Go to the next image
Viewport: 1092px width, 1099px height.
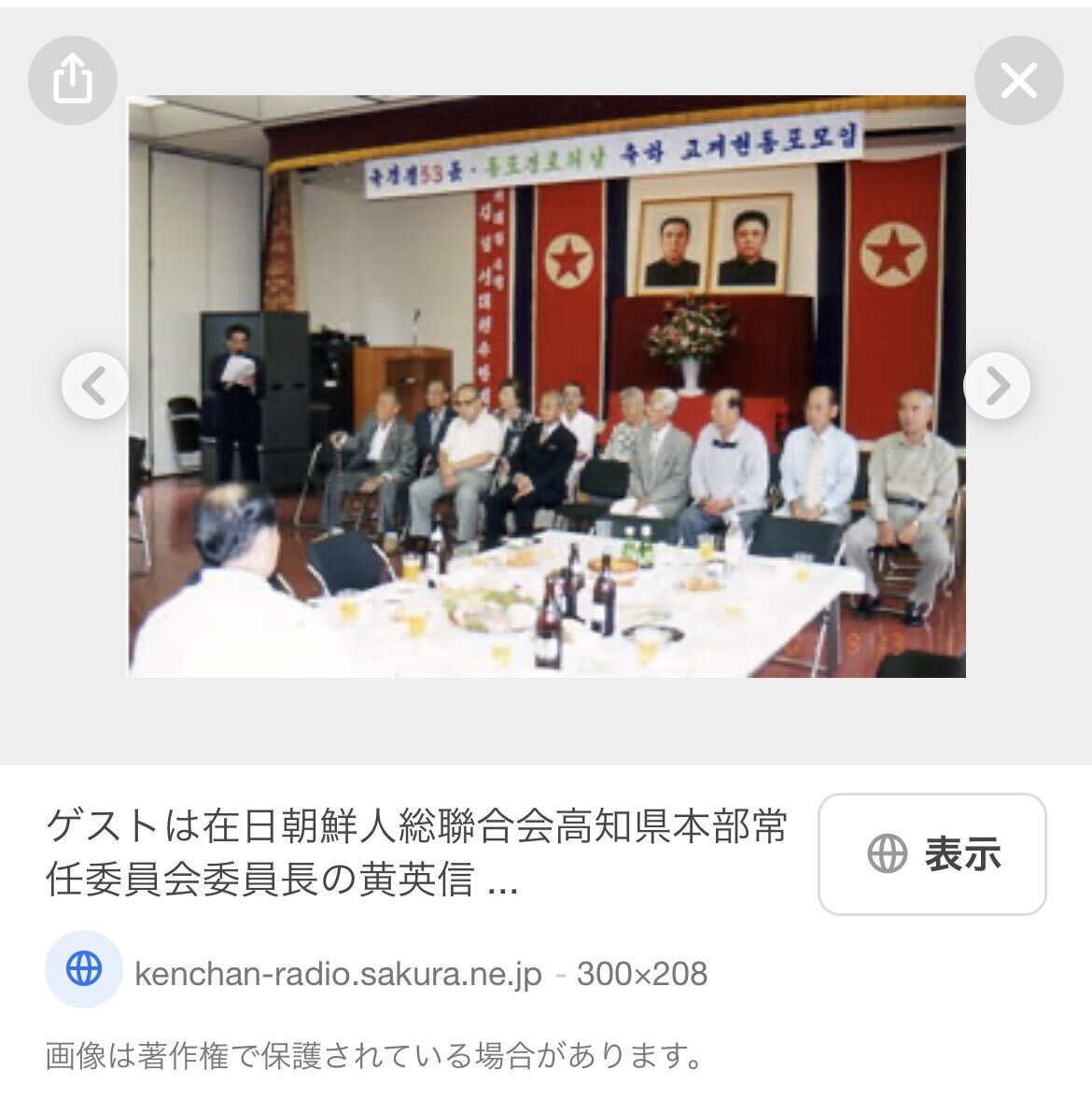pyautogui.click(x=996, y=386)
